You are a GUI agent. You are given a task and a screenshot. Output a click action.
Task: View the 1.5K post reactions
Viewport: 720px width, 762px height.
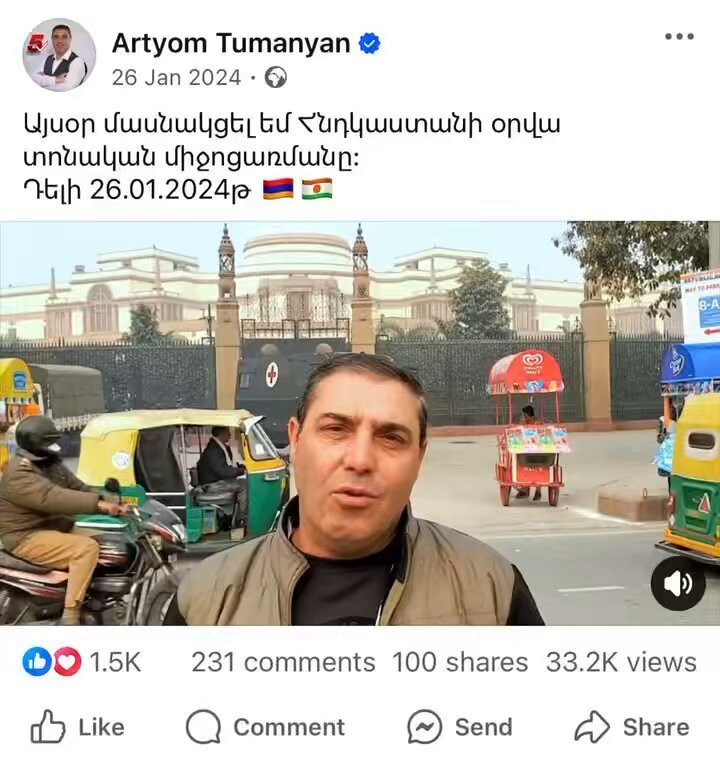coord(82,662)
